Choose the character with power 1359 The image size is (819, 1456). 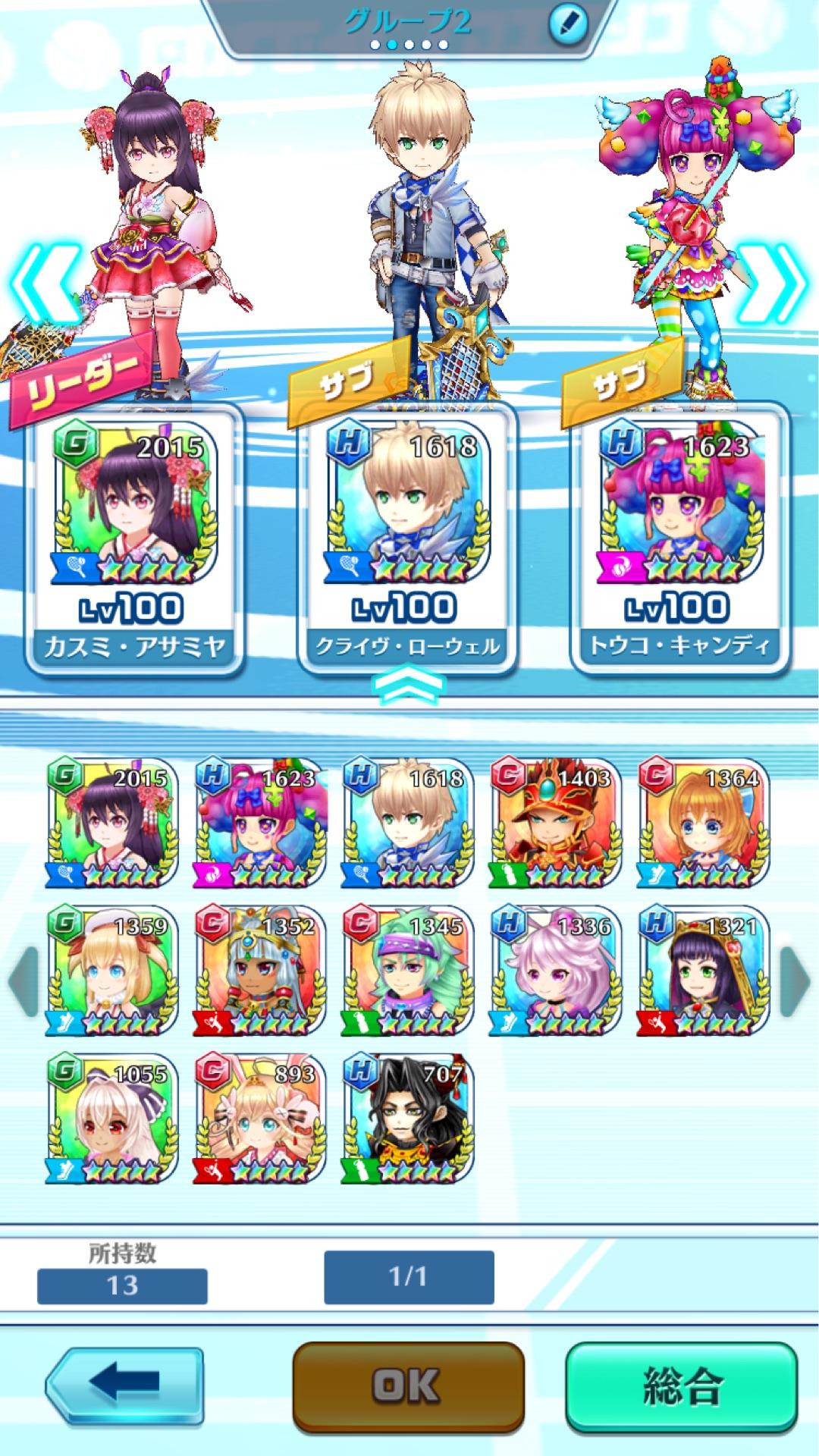pyautogui.click(x=111, y=971)
